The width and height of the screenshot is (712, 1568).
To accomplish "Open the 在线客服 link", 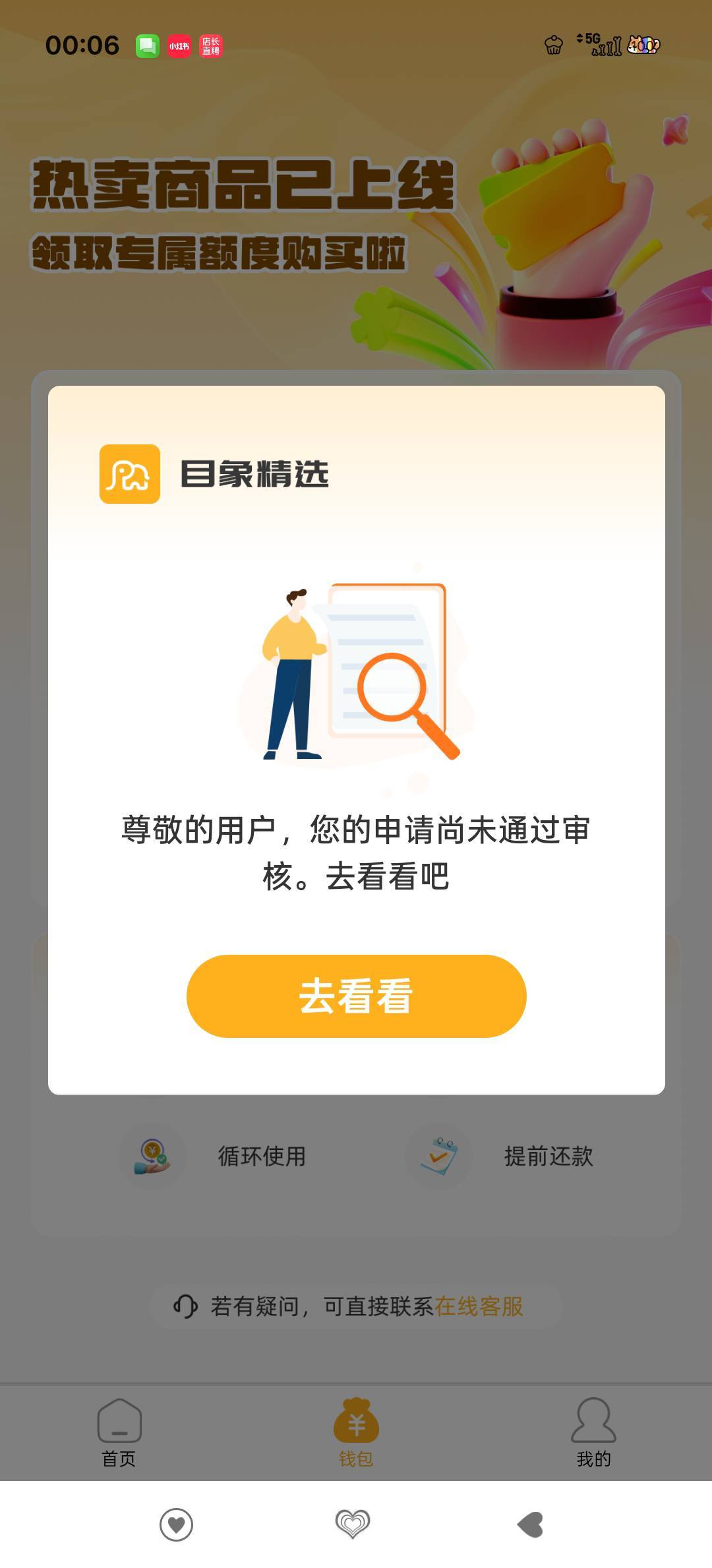I will 479,1306.
